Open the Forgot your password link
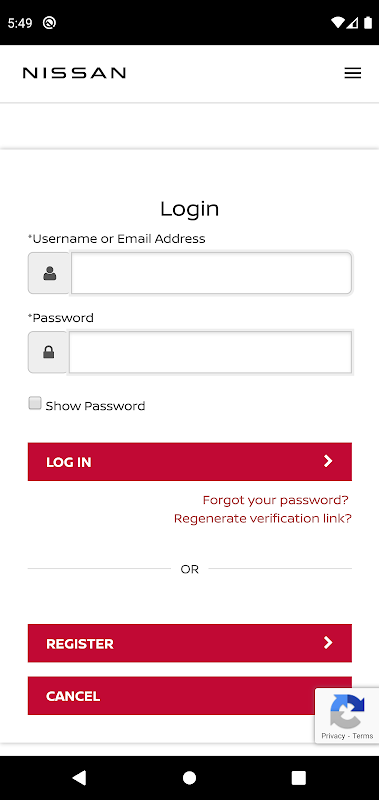The height and width of the screenshot is (800, 379). [275, 500]
